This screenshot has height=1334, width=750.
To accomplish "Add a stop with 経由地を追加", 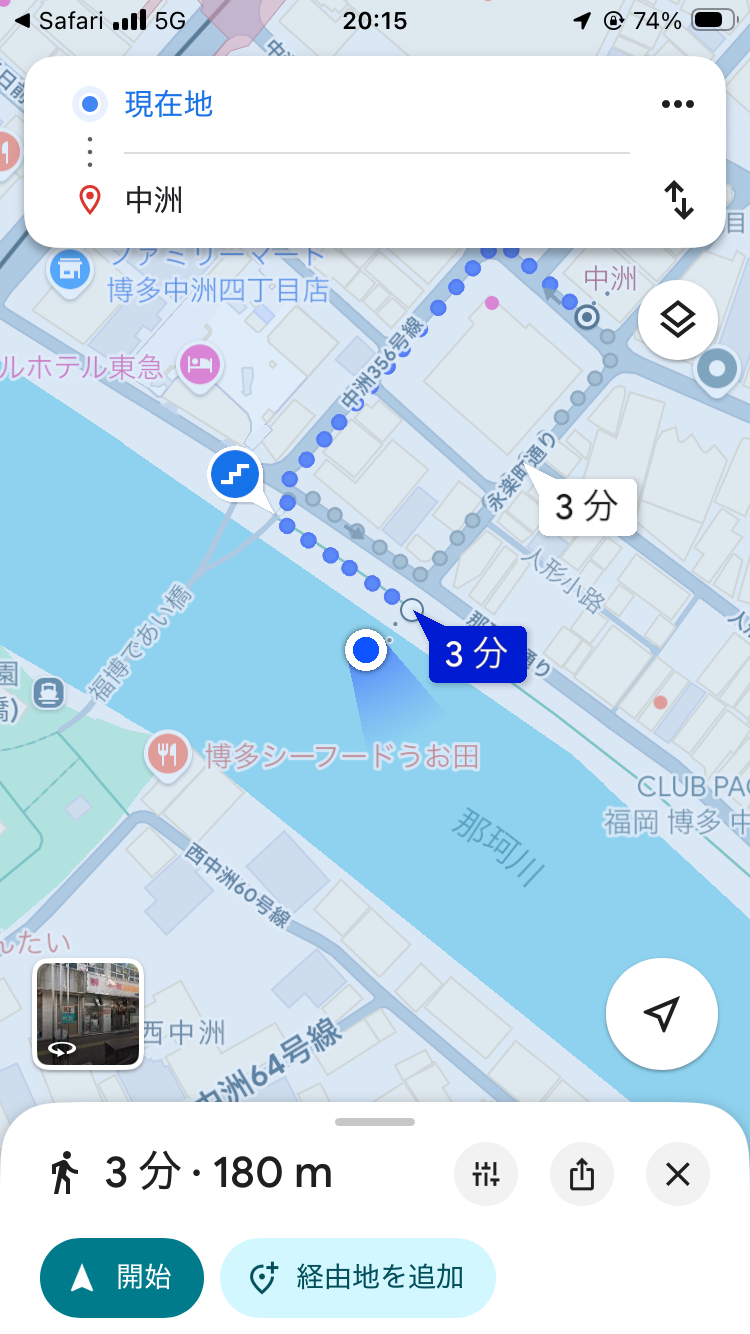I will pyautogui.click(x=358, y=1277).
